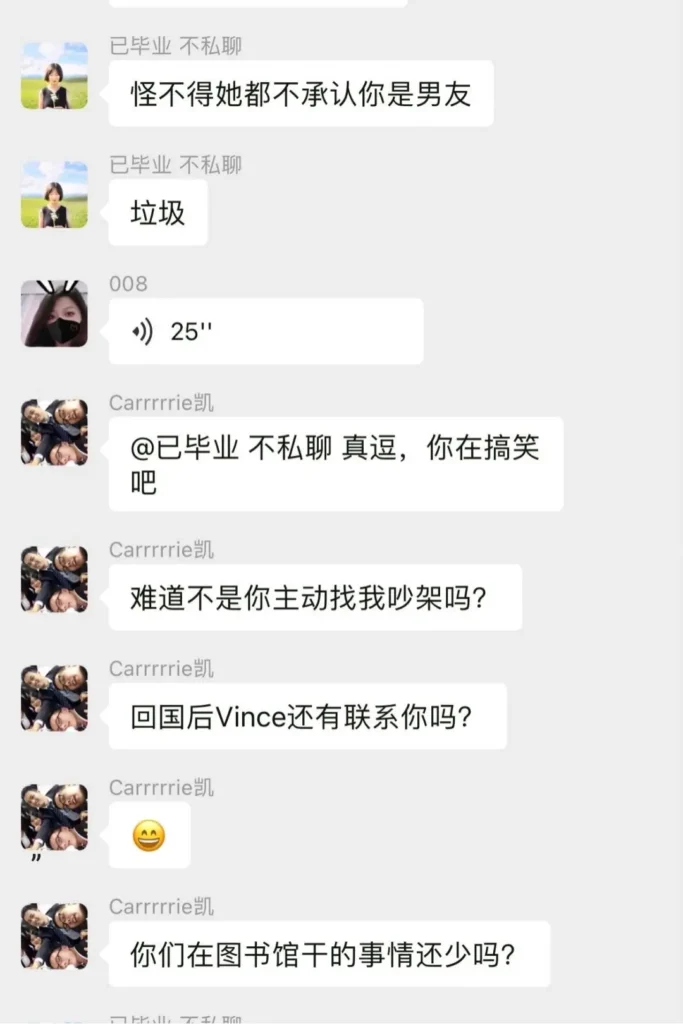
Task: Open avatar beside the message 垃圾
Action: click(x=54, y=194)
